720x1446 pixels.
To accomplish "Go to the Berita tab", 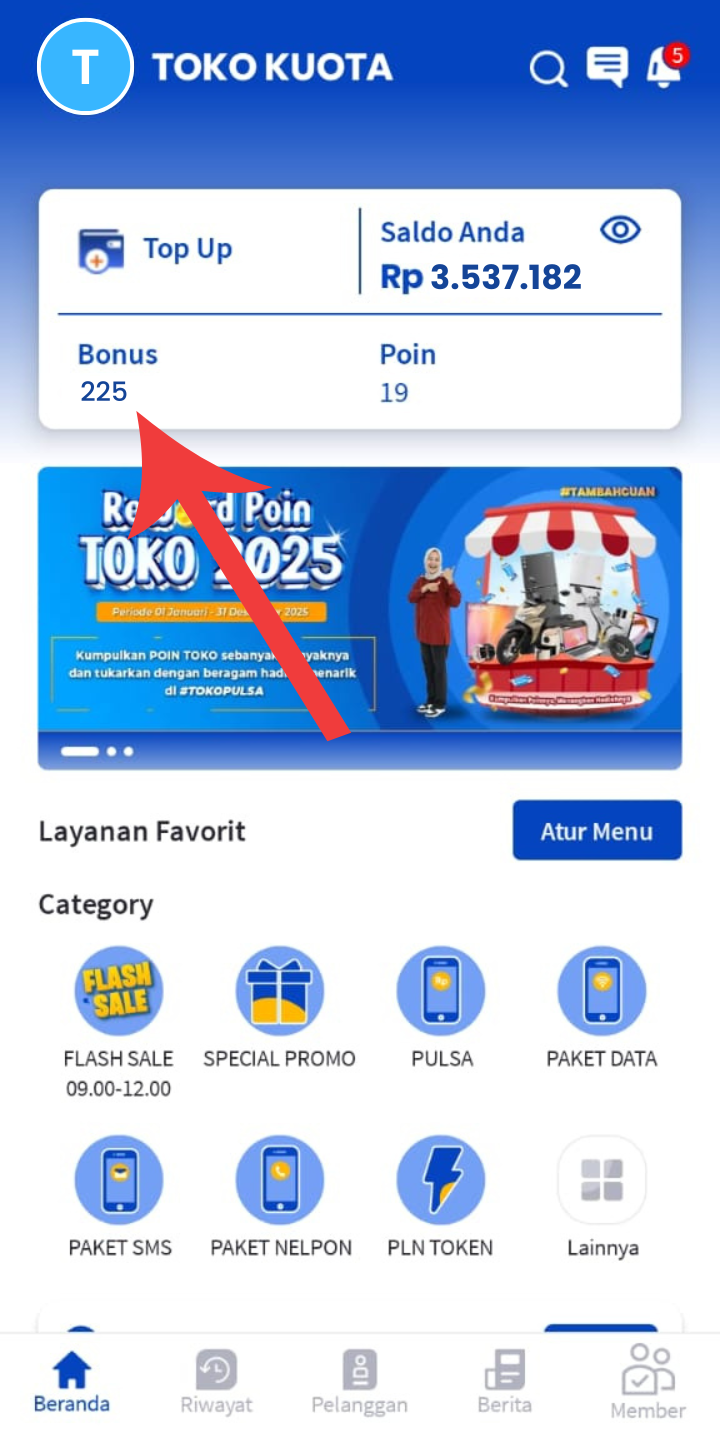I will (x=504, y=1383).
